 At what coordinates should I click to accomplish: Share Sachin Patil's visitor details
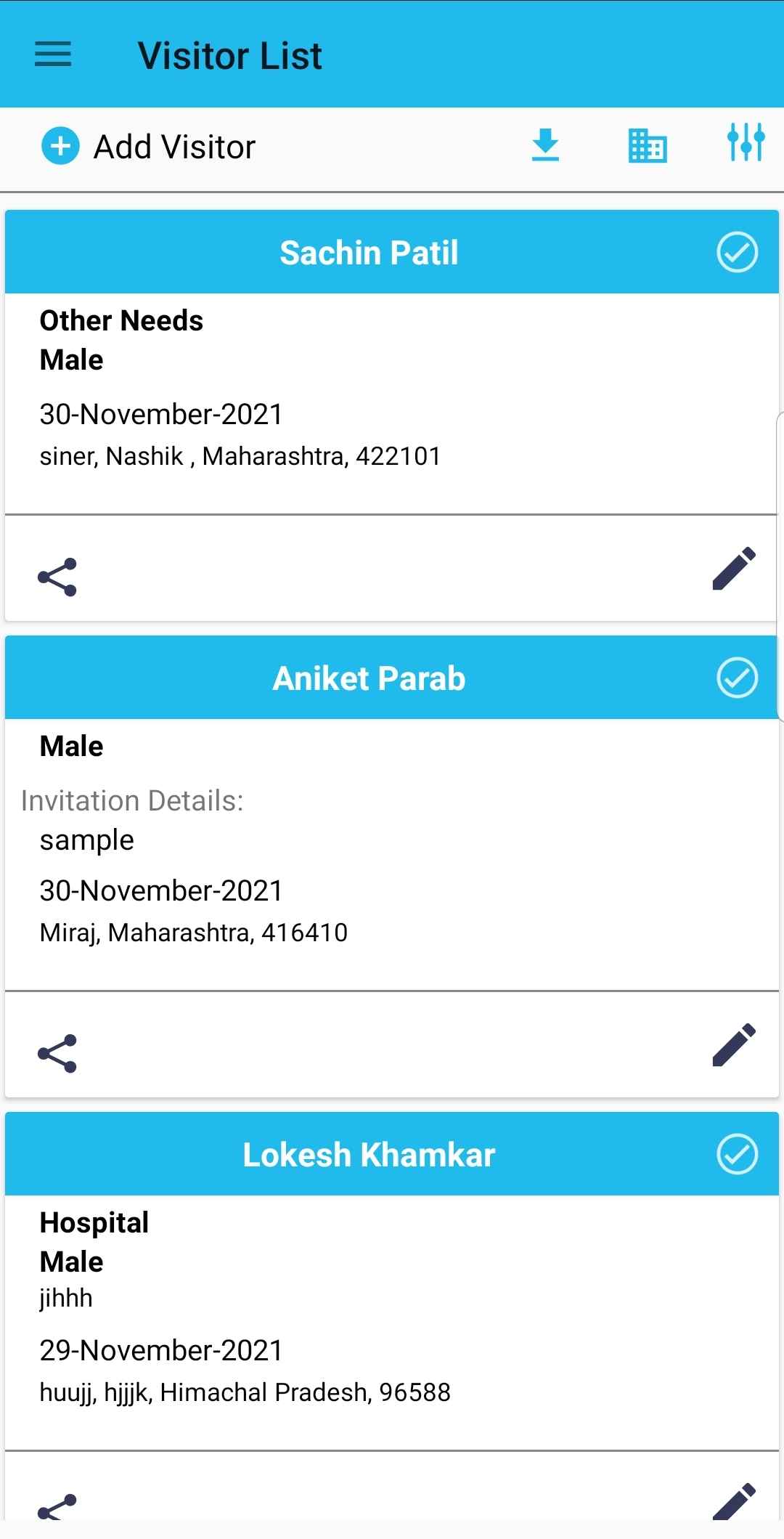pyautogui.click(x=57, y=577)
